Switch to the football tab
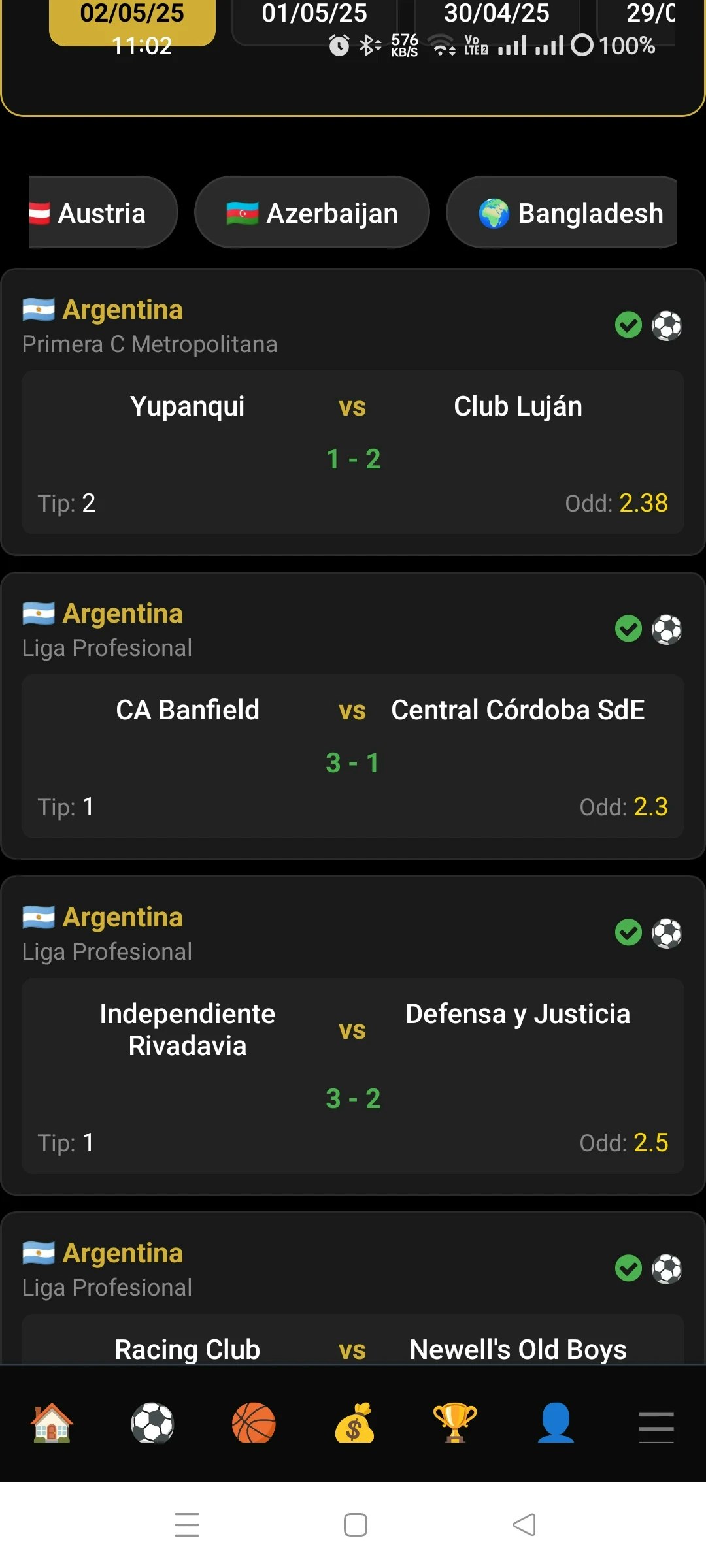Screen dimensions: 706x1568 point(152,1423)
